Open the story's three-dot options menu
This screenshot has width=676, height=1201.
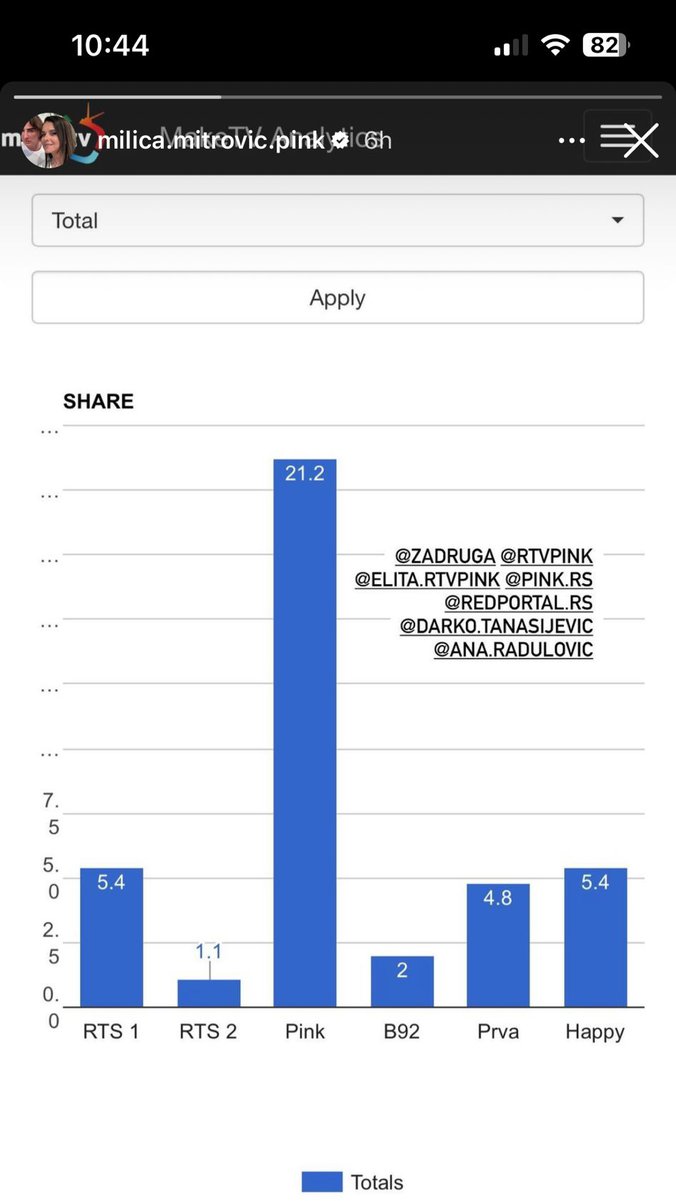[572, 141]
